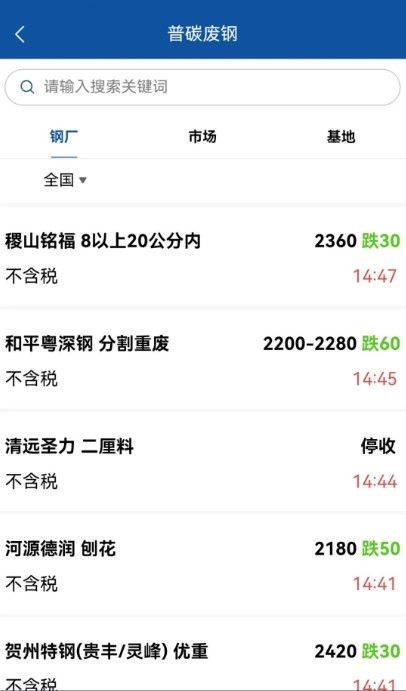Viewport: 406px width, 691px height.
Task: Open the 稷山铭福 8以上20公分内 price row
Action: (203, 258)
